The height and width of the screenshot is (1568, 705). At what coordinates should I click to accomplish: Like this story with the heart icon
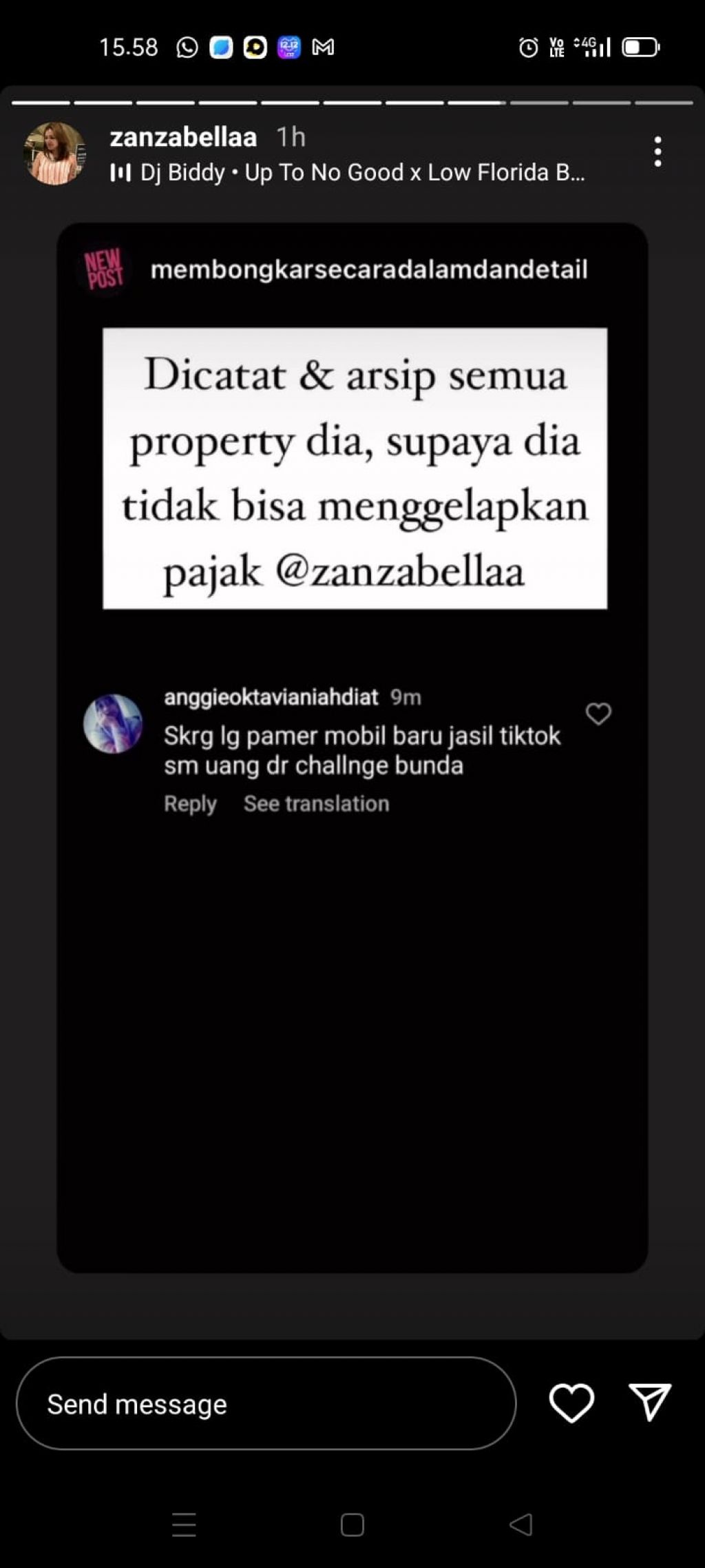(x=571, y=1403)
